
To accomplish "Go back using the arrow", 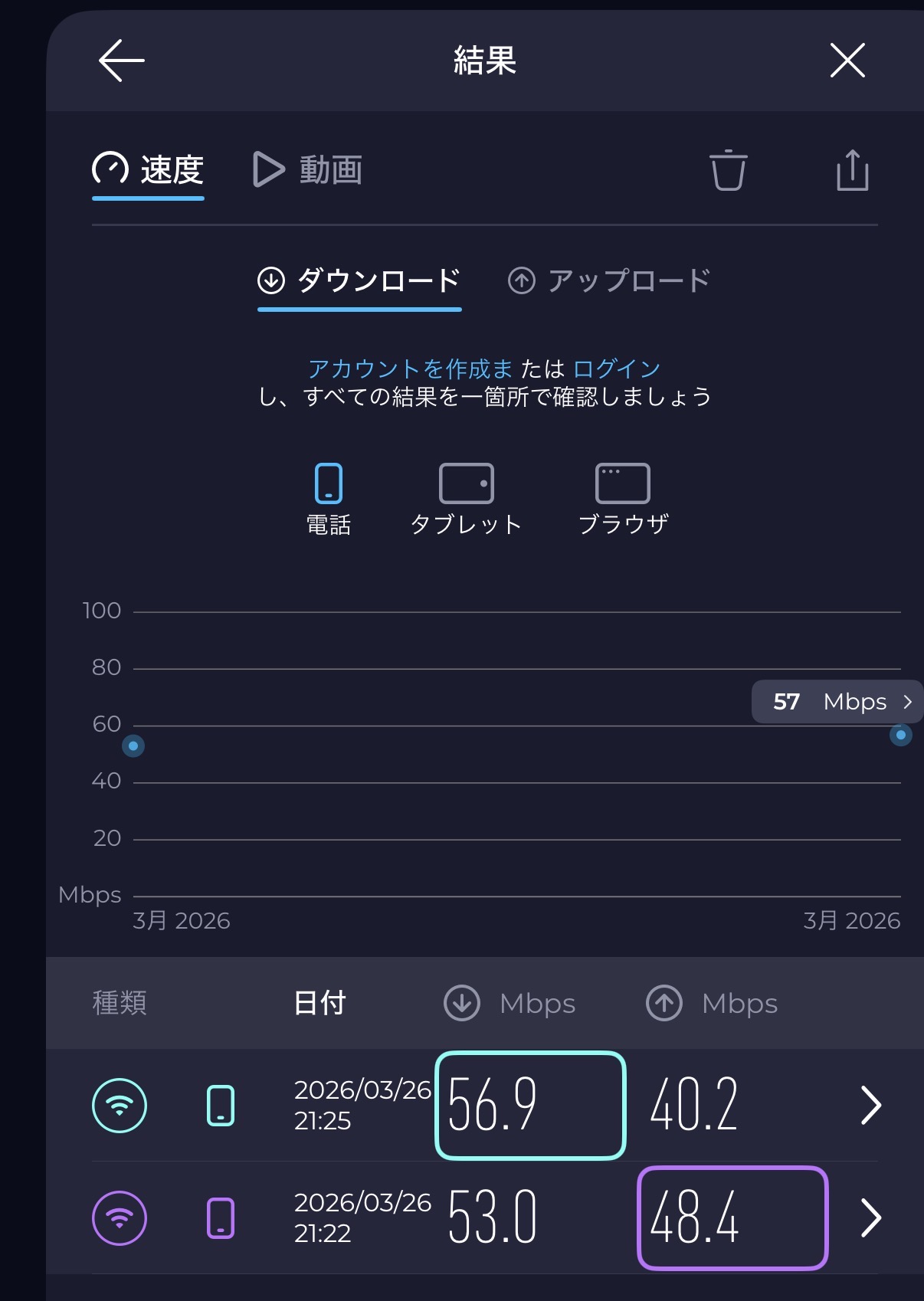I will (x=121, y=61).
